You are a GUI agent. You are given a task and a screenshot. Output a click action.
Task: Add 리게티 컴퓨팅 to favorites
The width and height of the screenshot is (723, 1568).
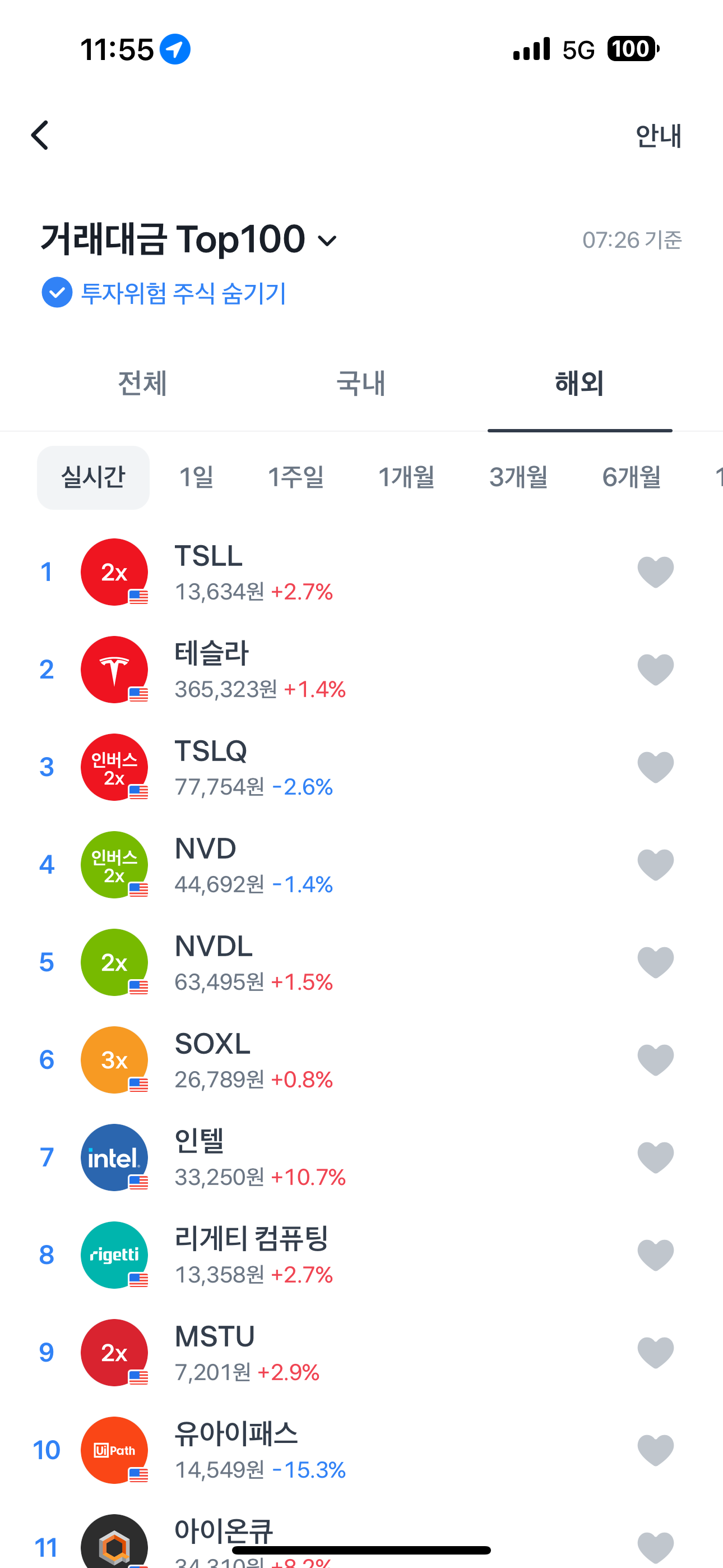(655, 1255)
